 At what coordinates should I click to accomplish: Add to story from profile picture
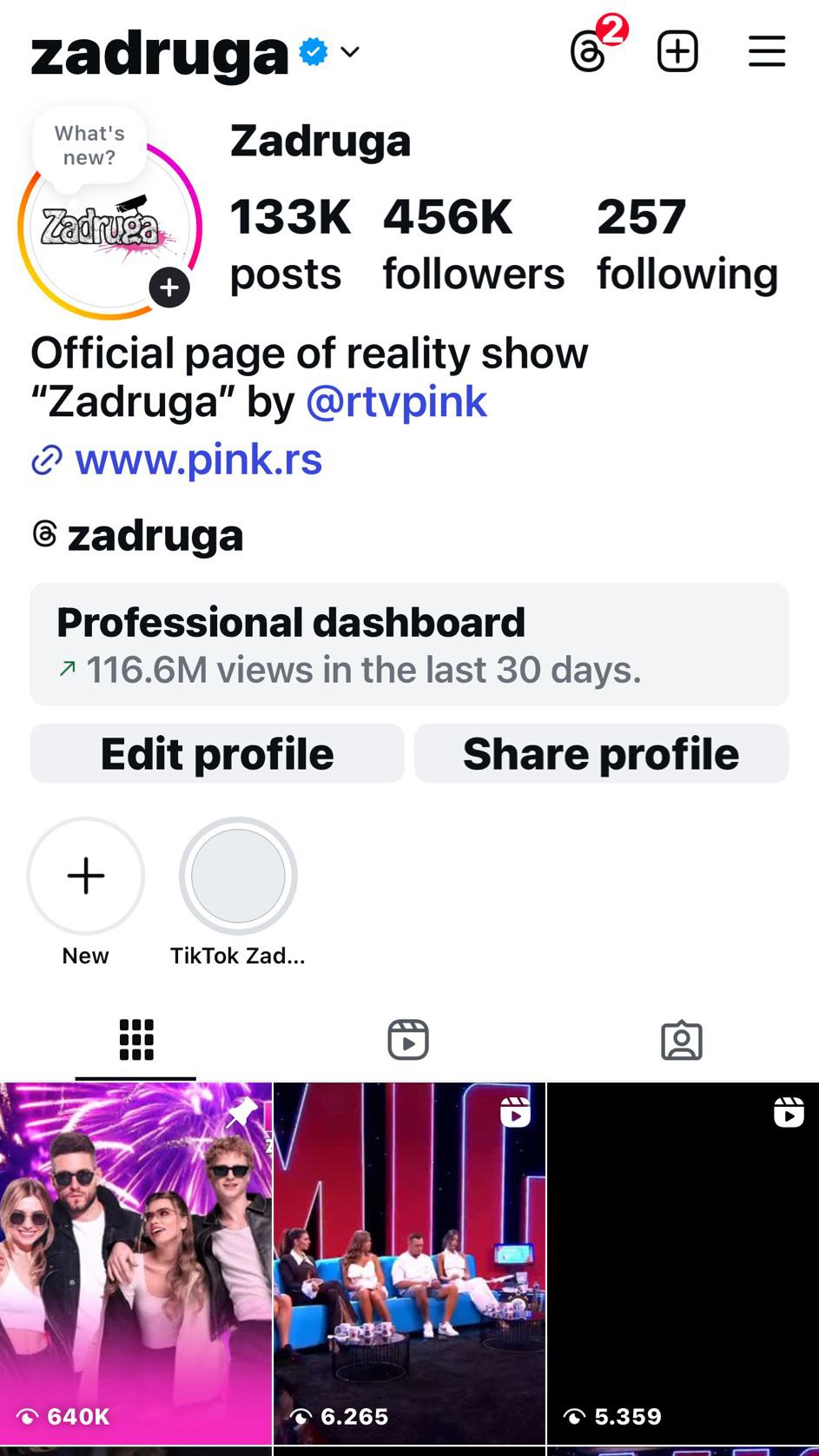tap(169, 288)
